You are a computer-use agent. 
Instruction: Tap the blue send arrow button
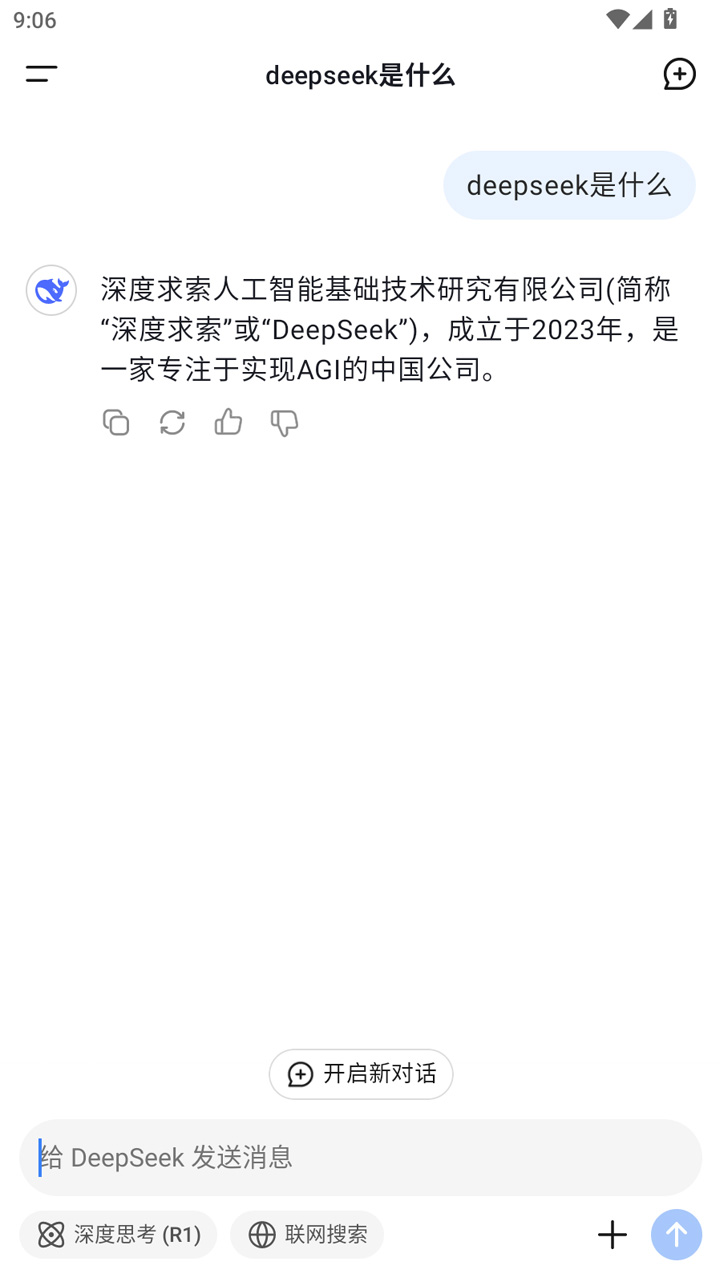pyautogui.click(x=676, y=1235)
